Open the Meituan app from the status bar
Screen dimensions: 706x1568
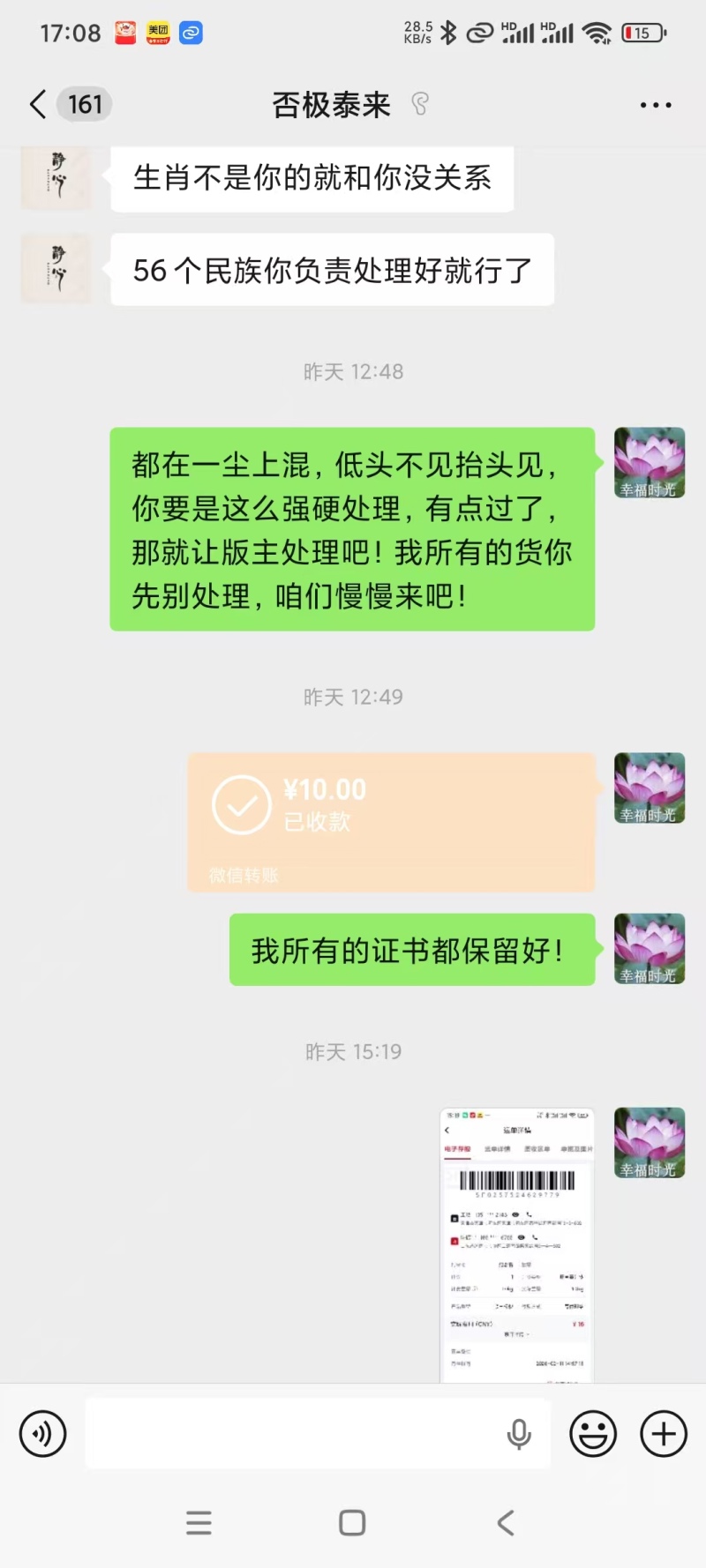pyautogui.click(x=156, y=32)
